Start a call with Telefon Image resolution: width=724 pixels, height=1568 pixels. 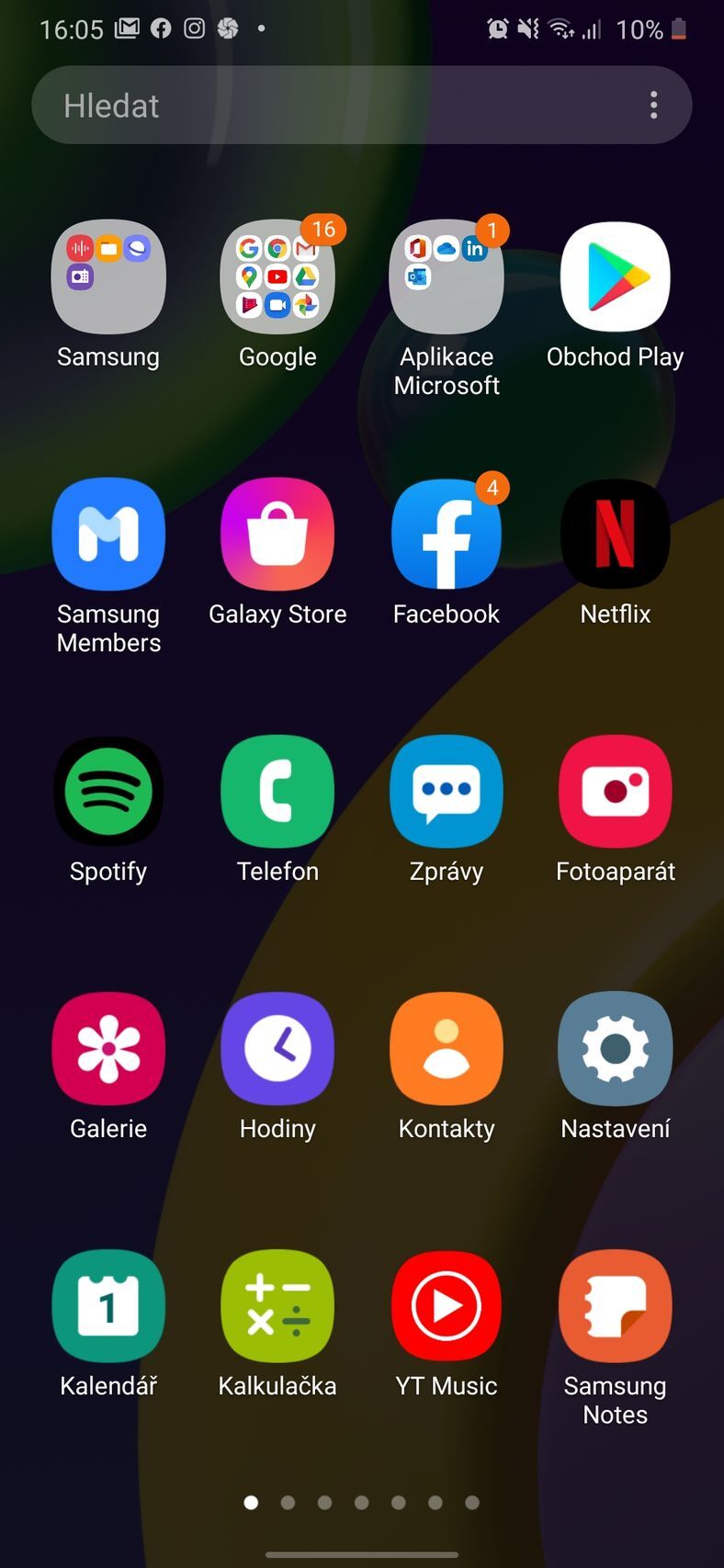277,792
